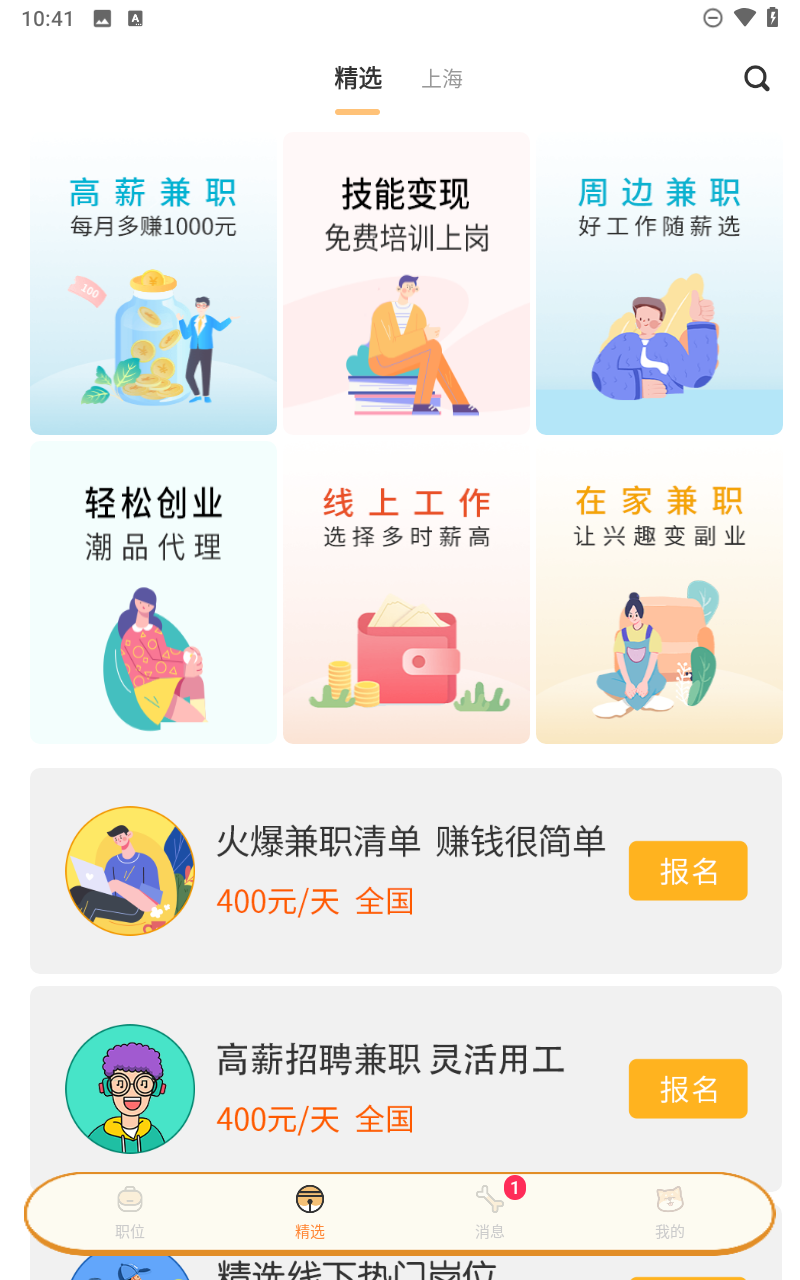Open the 轻松创业 category card
Viewport: 800px width, 1280px height.
[x=153, y=593]
